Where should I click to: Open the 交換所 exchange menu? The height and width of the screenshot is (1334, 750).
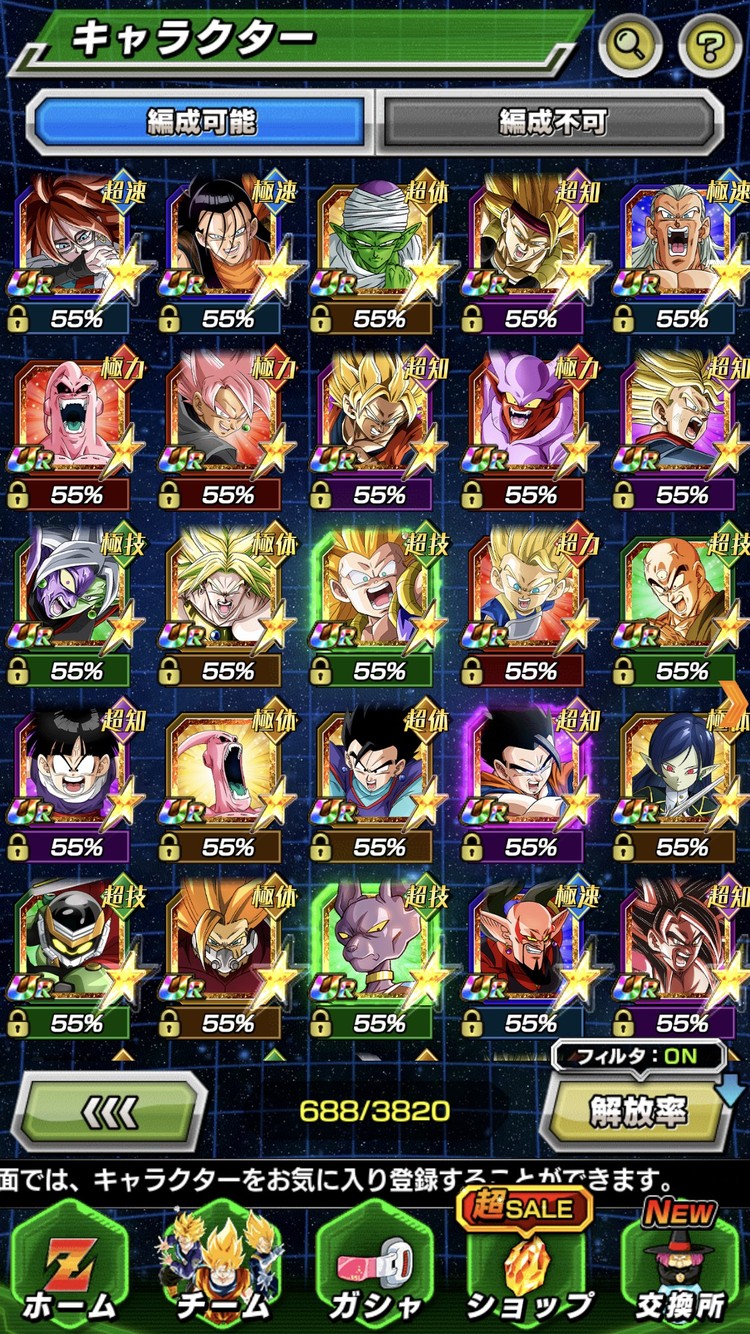[x=680, y=1267]
